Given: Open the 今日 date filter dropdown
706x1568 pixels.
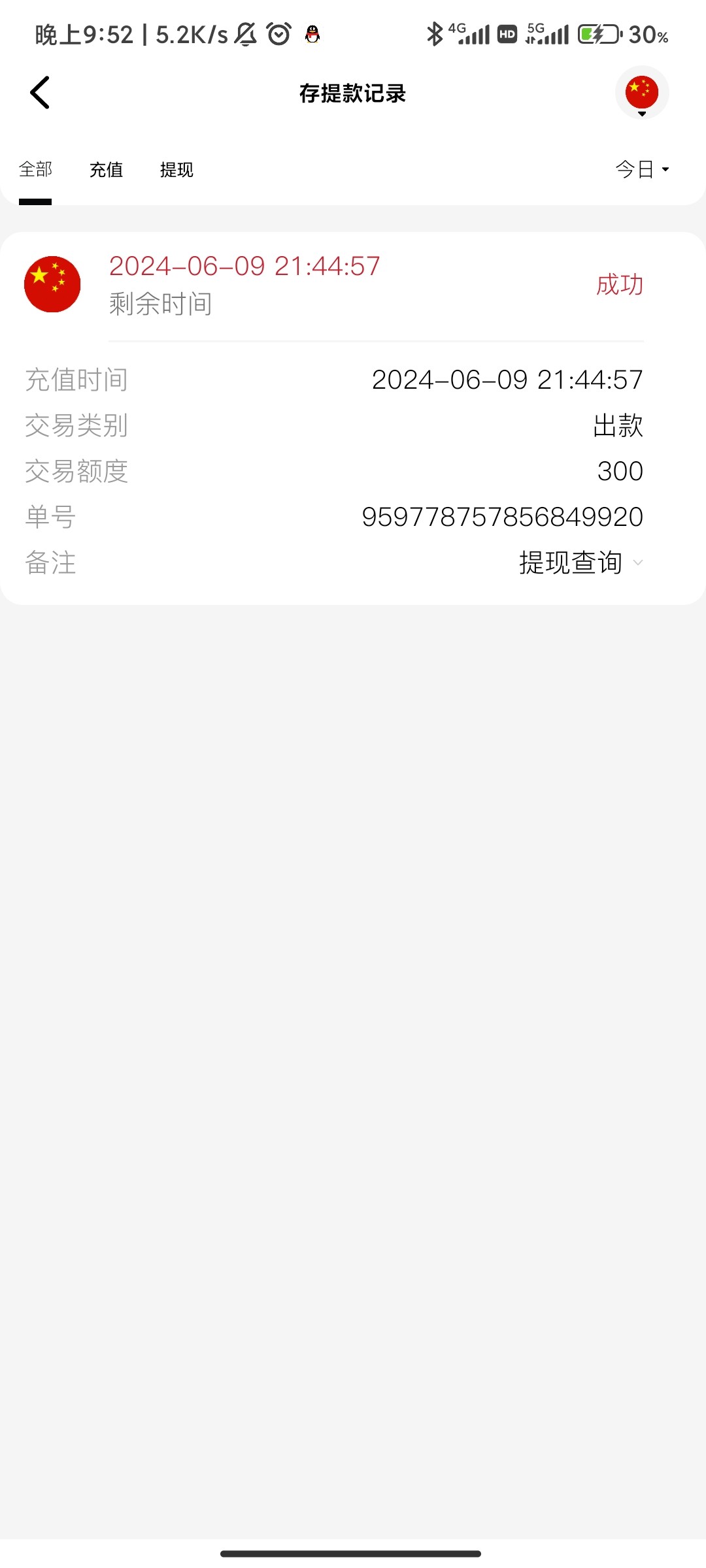Looking at the screenshot, I should (642, 170).
